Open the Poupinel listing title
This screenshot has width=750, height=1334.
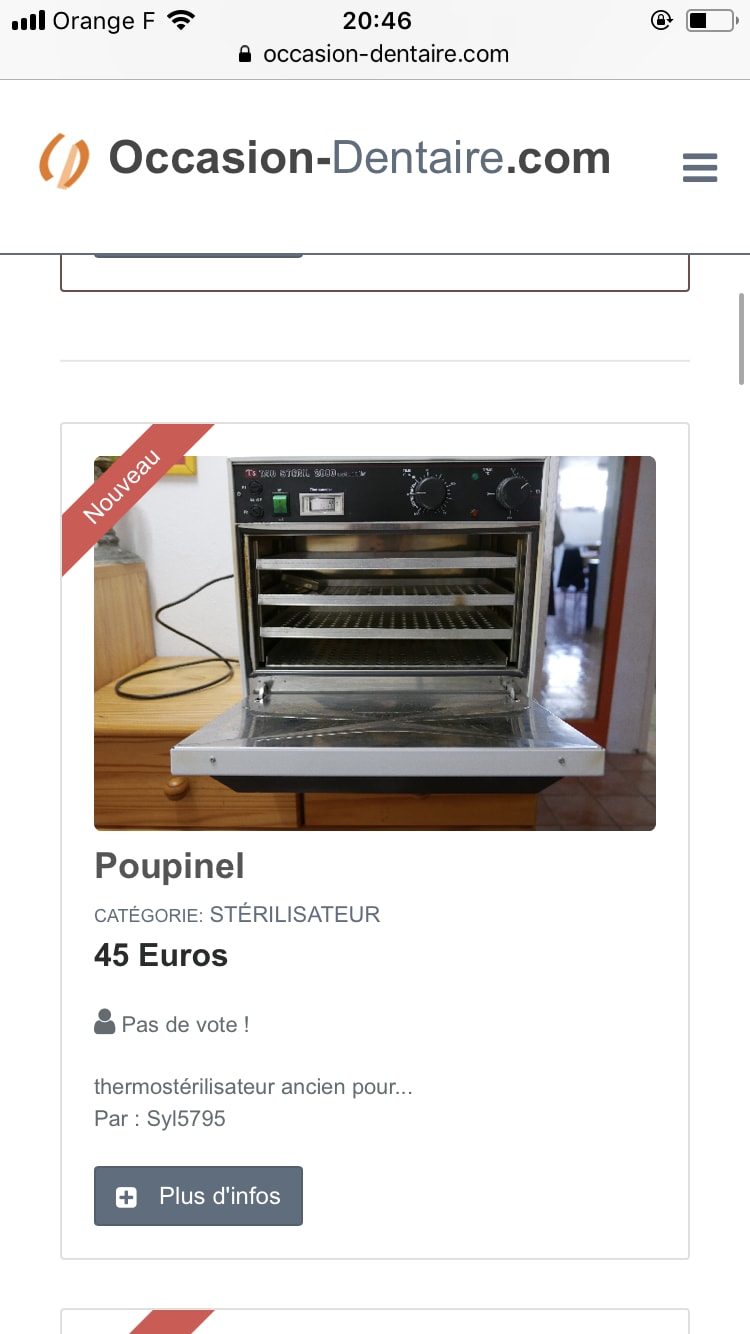(x=169, y=866)
